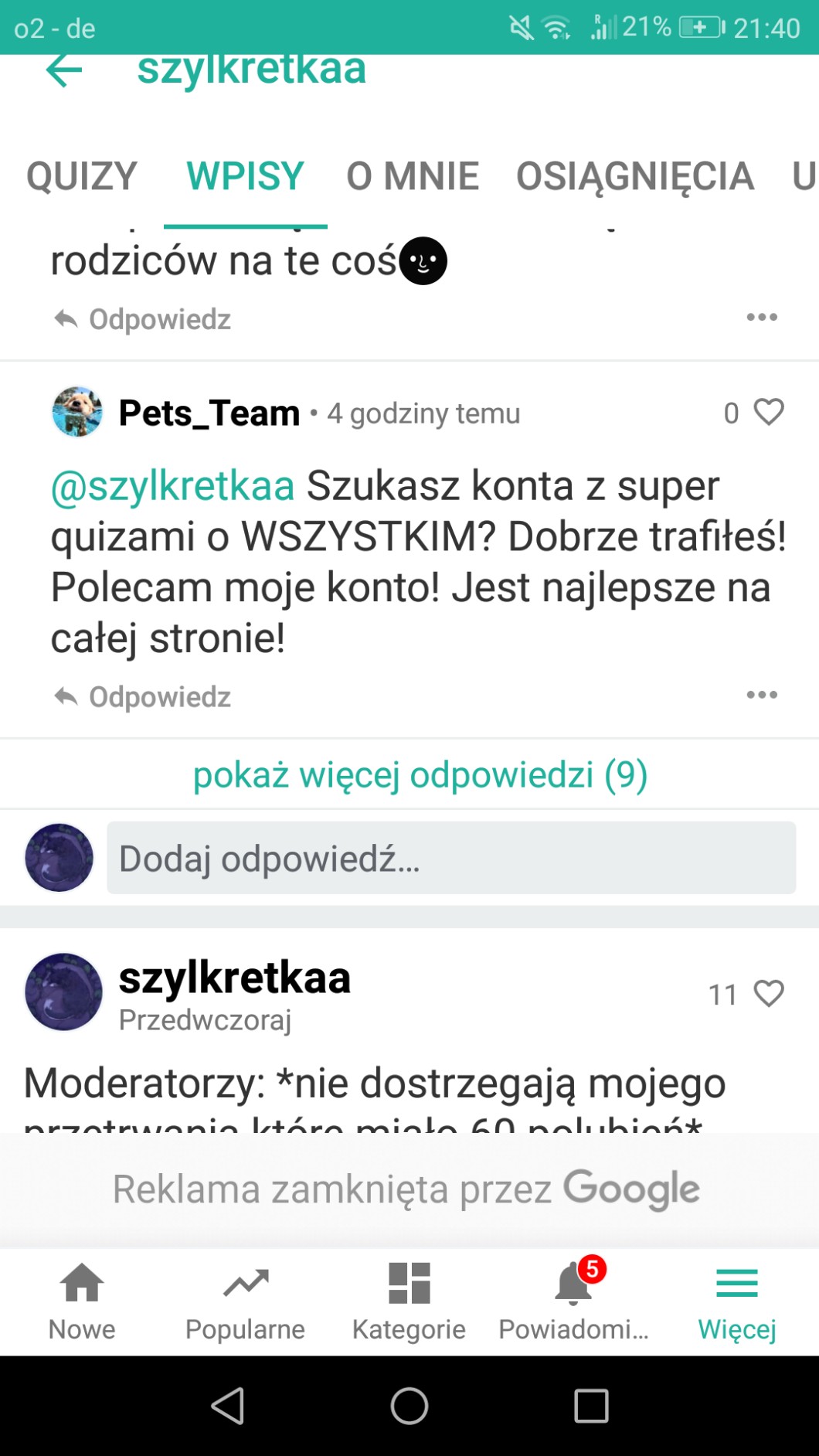The height and width of the screenshot is (1456, 819).
Task: Reply to the 'rodziców na te coś' comment
Action: (144, 319)
